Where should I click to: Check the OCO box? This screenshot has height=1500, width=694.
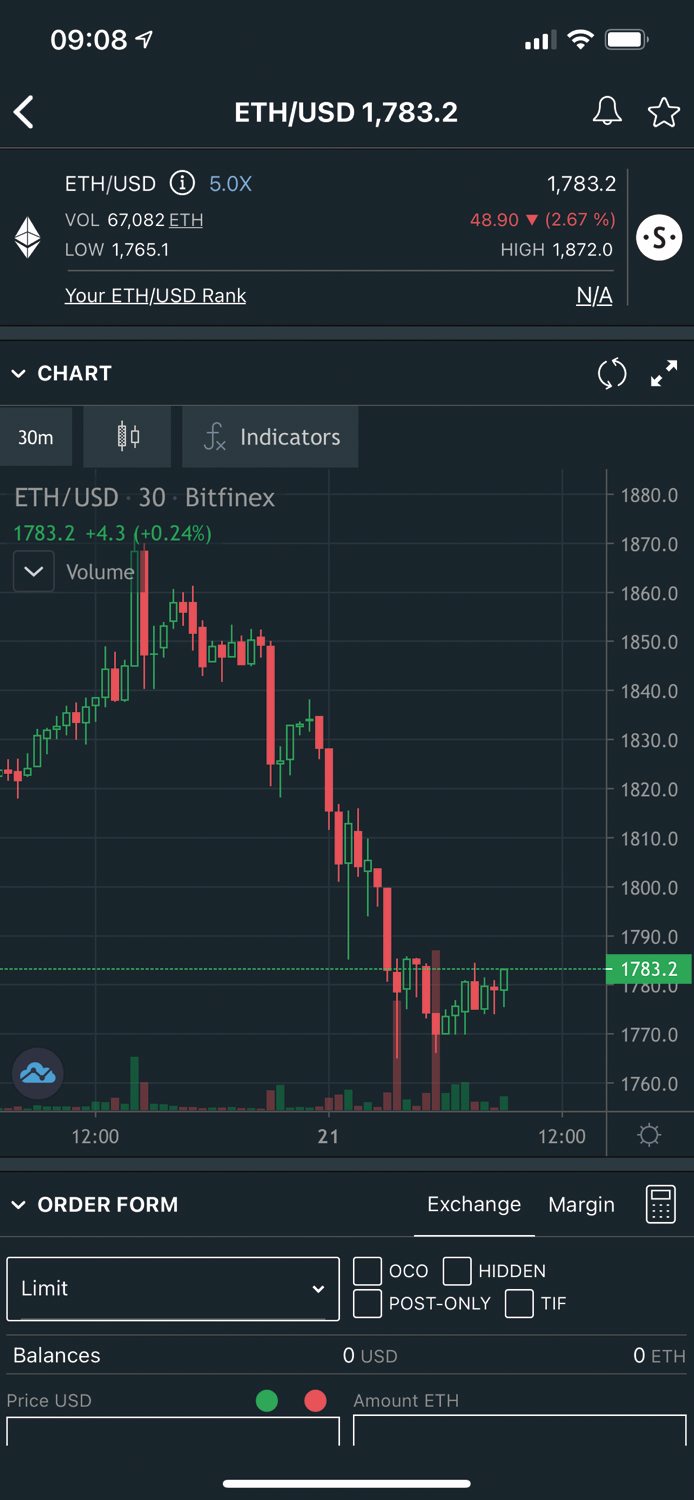coord(367,1271)
